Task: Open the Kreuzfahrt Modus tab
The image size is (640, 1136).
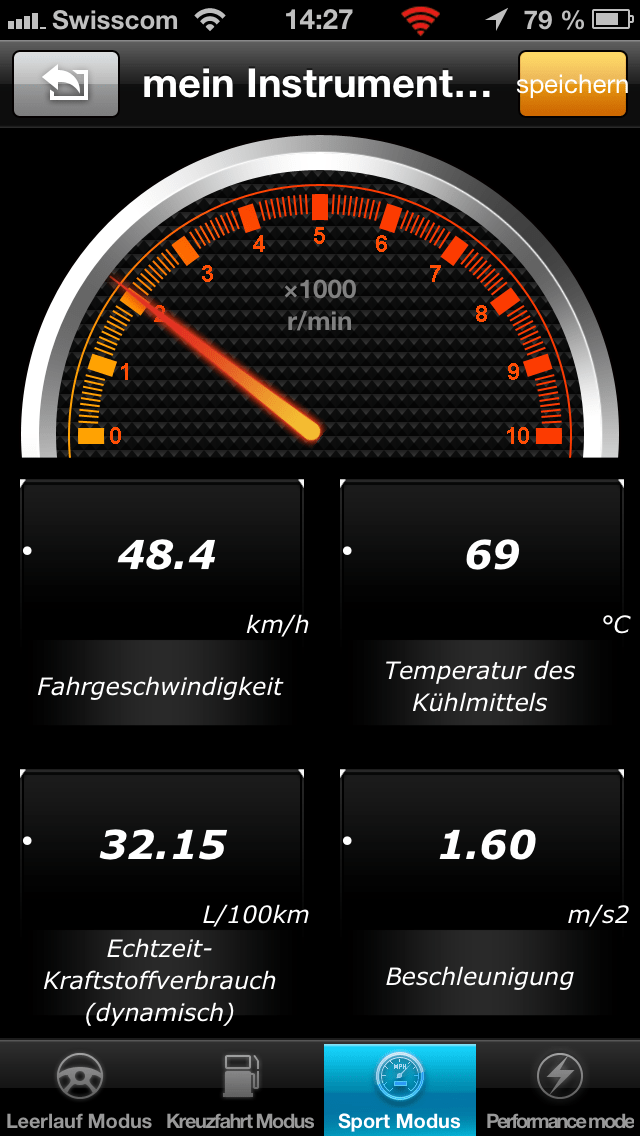Action: click(240, 1089)
